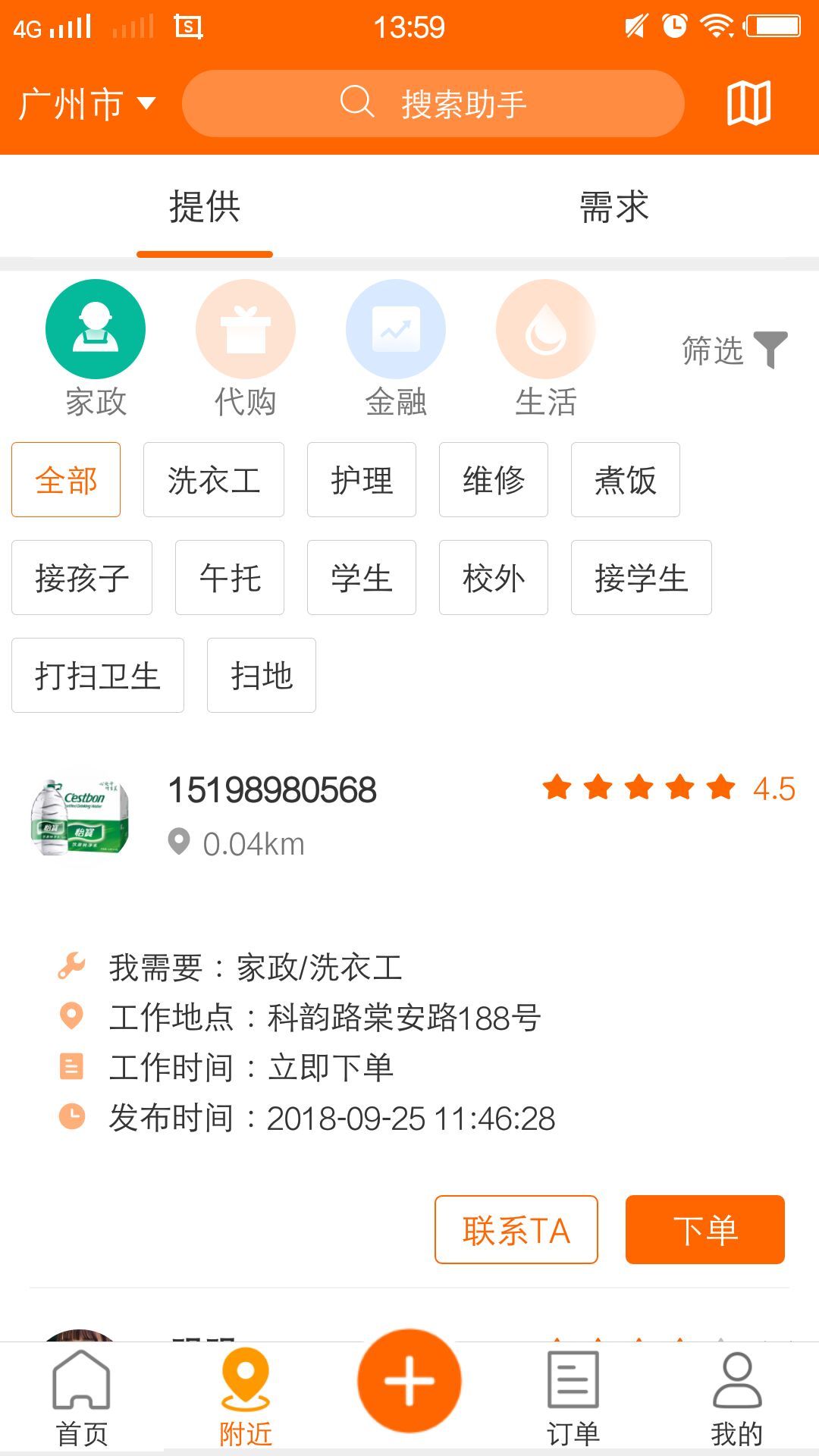Image resolution: width=819 pixels, height=1456 pixels.
Task: Tap the 搜索助手 search box
Action: 433,104
